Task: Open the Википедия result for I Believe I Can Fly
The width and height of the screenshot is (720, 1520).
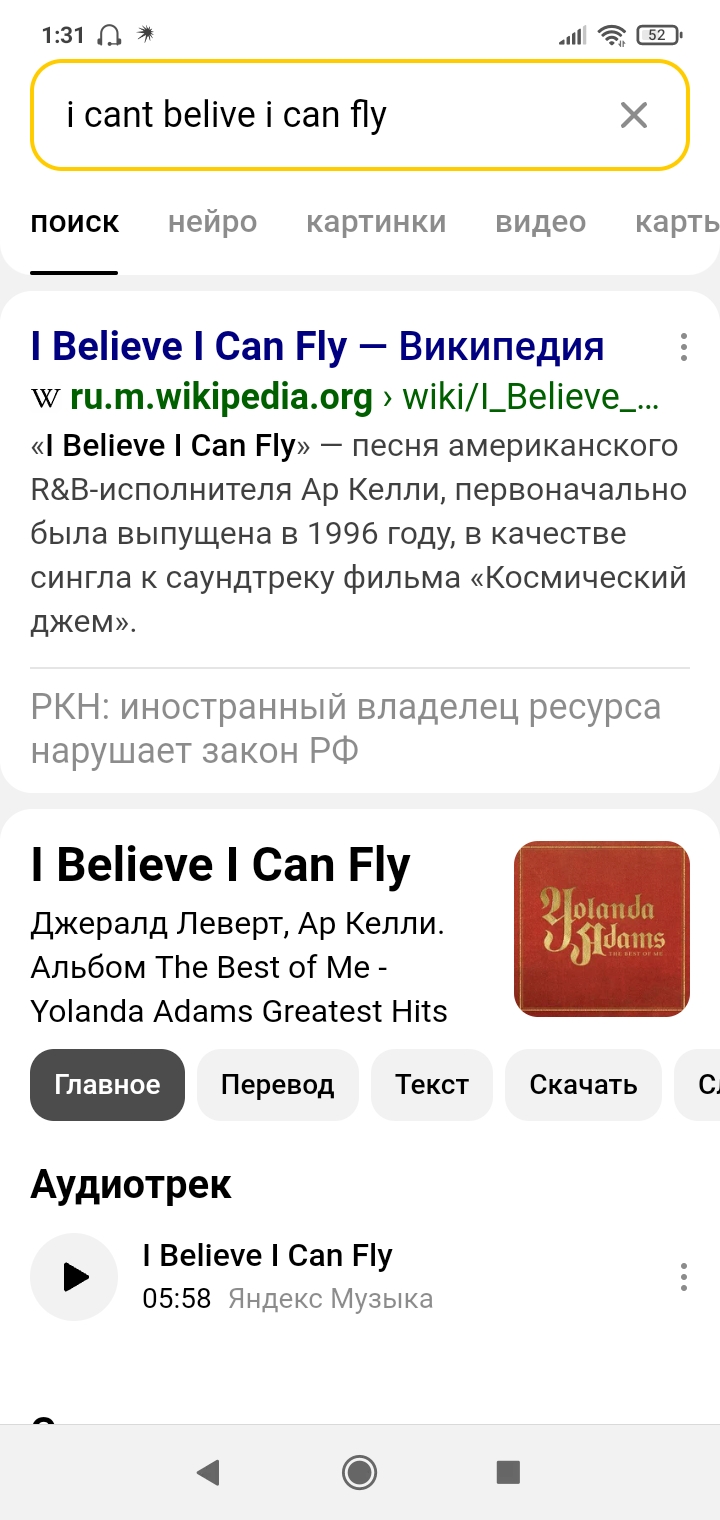Action: coord(317,347)
